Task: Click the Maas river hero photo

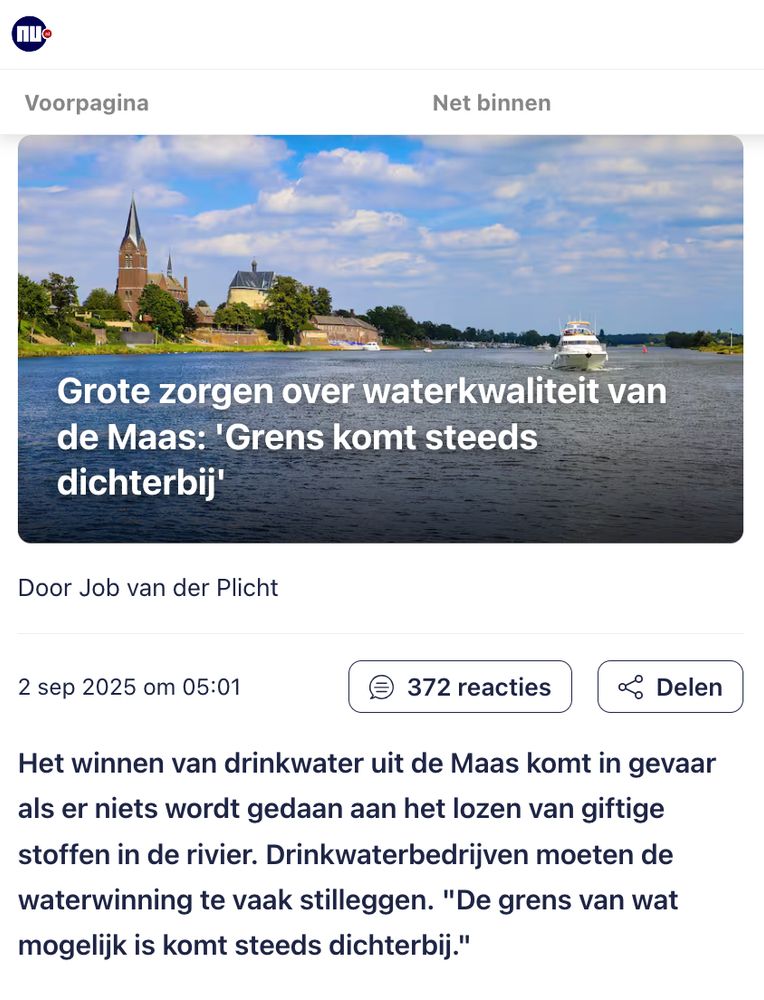Action: click(x=380, y=250)
